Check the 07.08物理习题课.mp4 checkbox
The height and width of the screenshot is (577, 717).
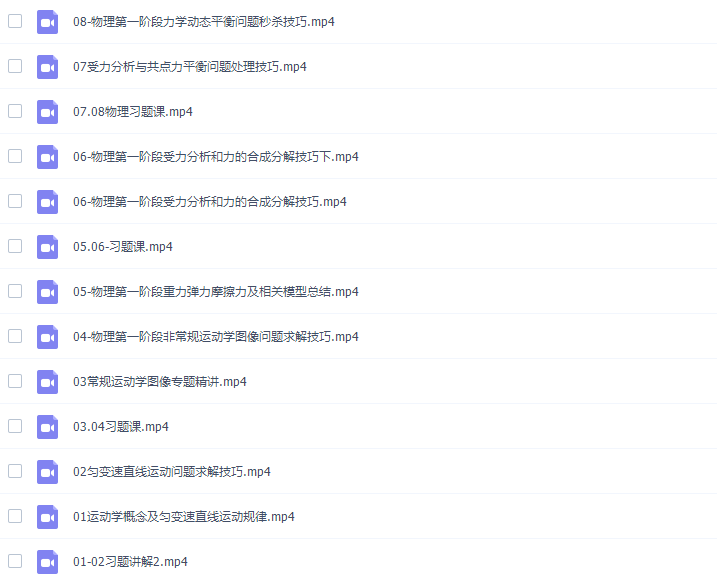pos(15,111)
